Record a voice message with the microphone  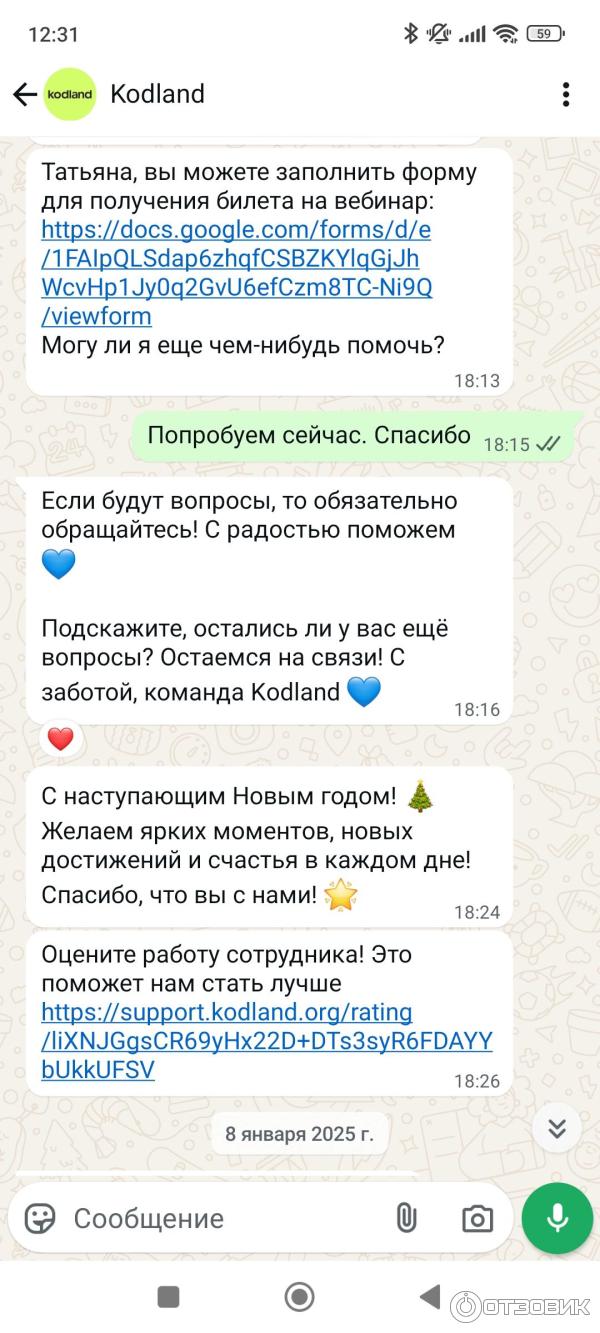pyautogui.click(x=557, y=1218)
